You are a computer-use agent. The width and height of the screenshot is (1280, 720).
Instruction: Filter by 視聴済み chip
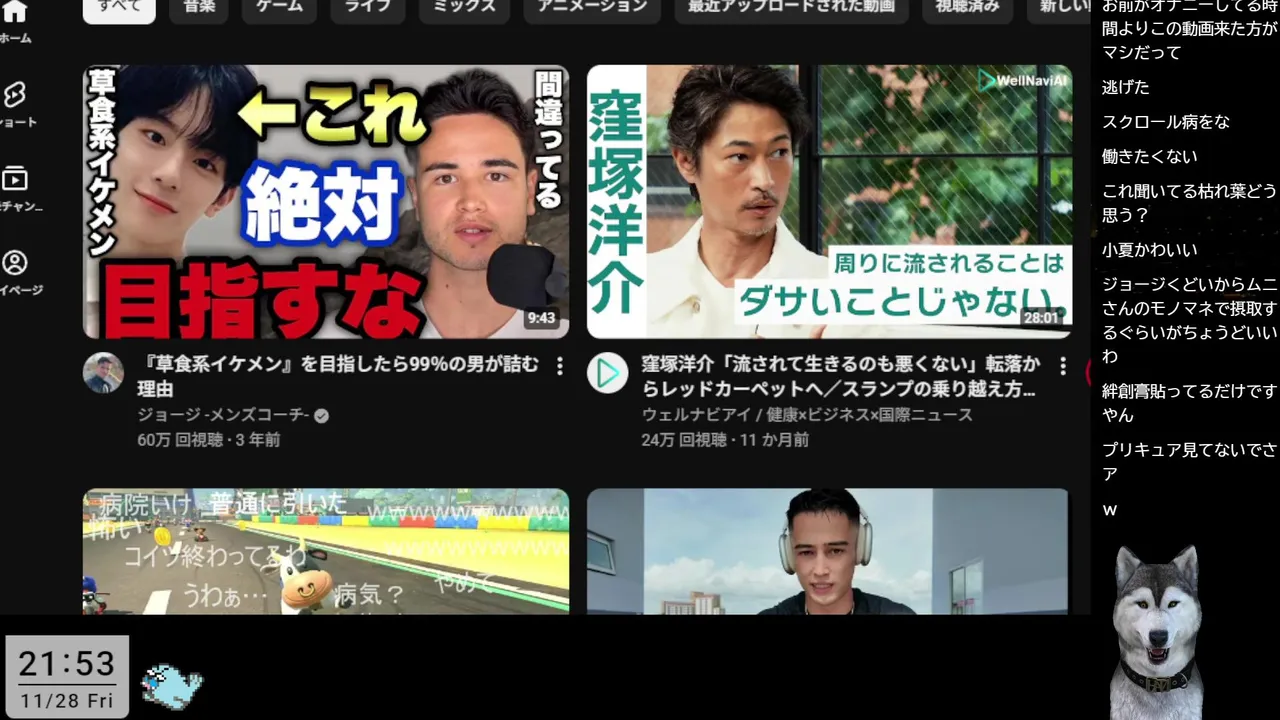tap(967, 7)
